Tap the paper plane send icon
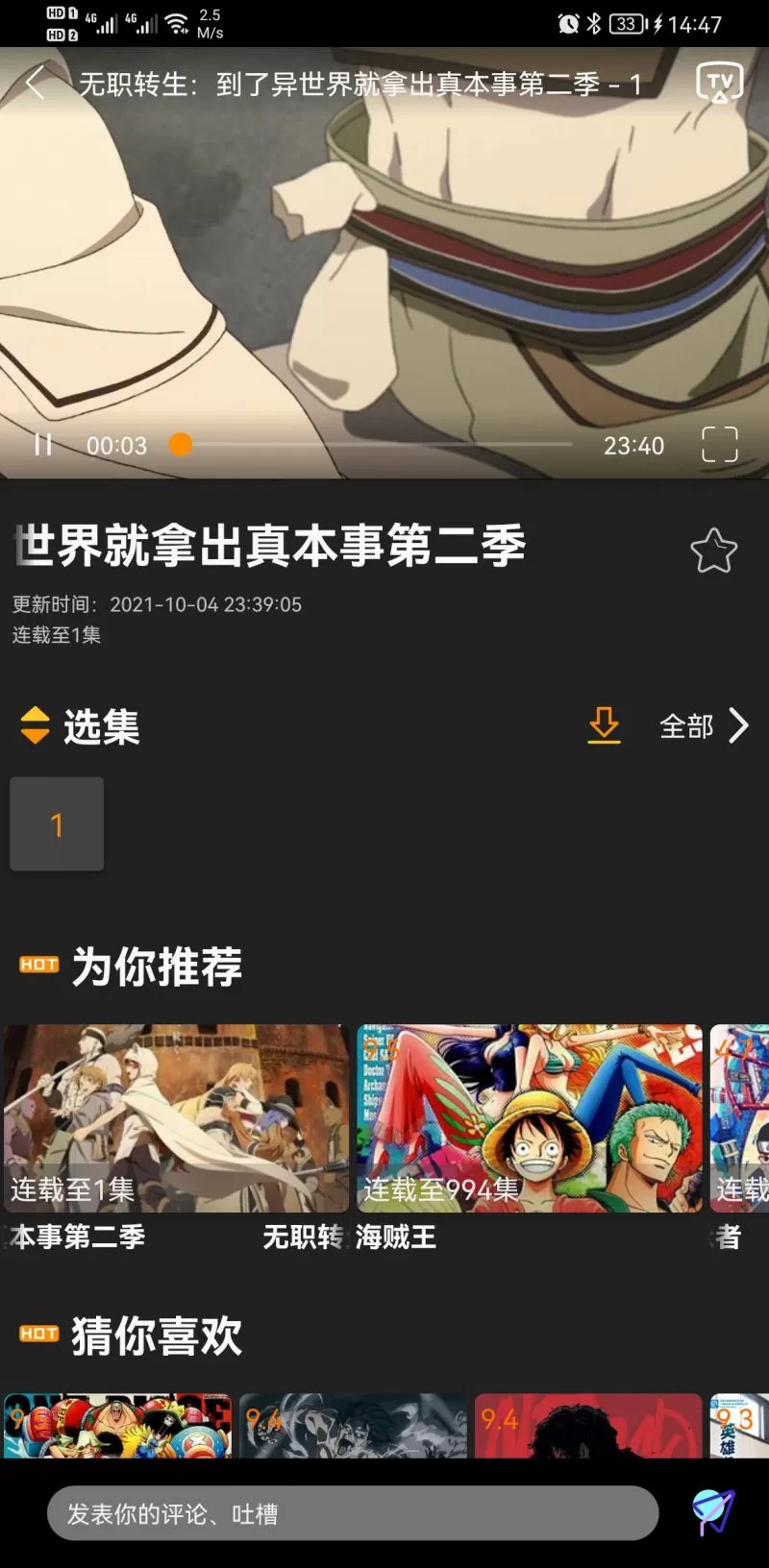This screenshot has width=769, height=1568. point(713,1512)
